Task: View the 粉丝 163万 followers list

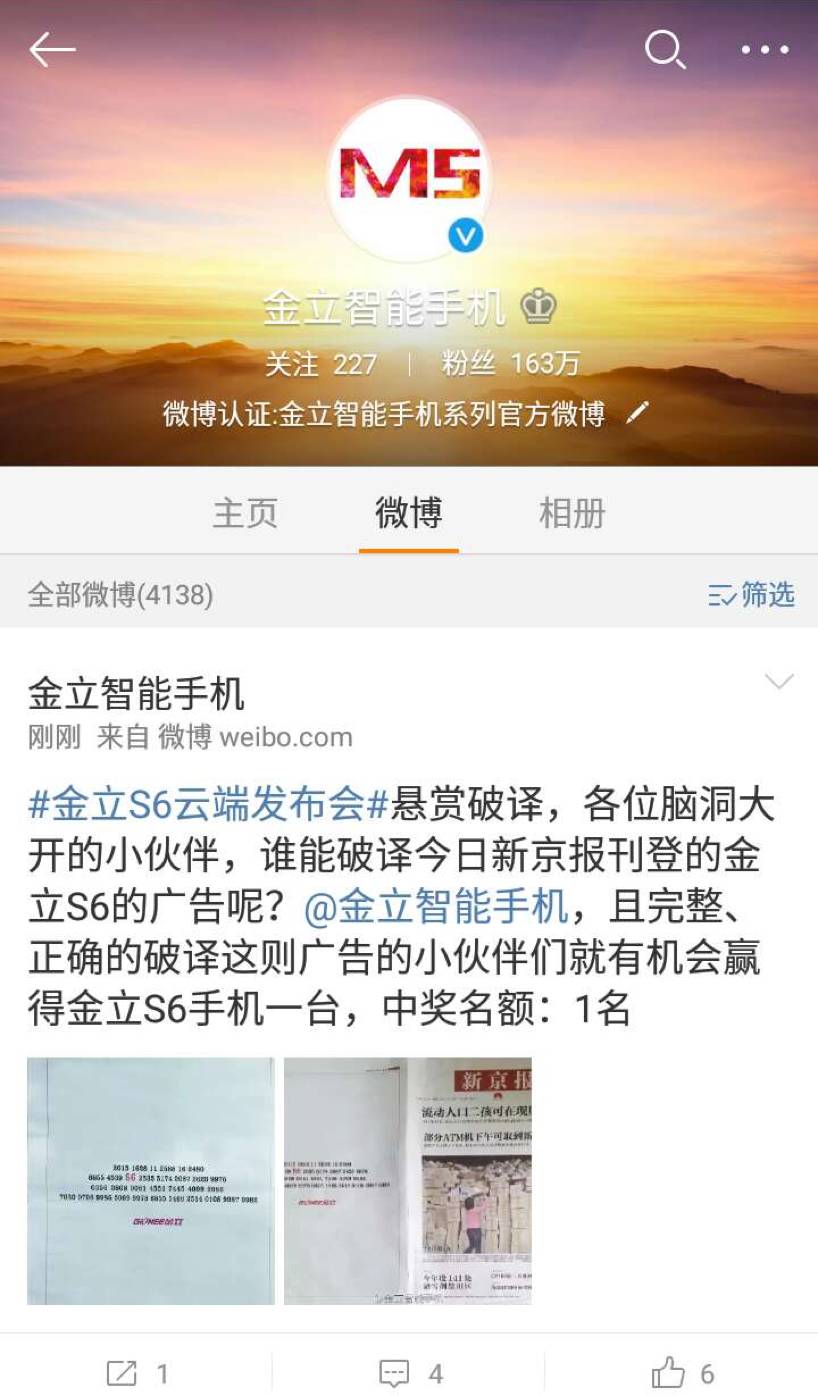Action: pyautogui.click(x=510, y=364)
